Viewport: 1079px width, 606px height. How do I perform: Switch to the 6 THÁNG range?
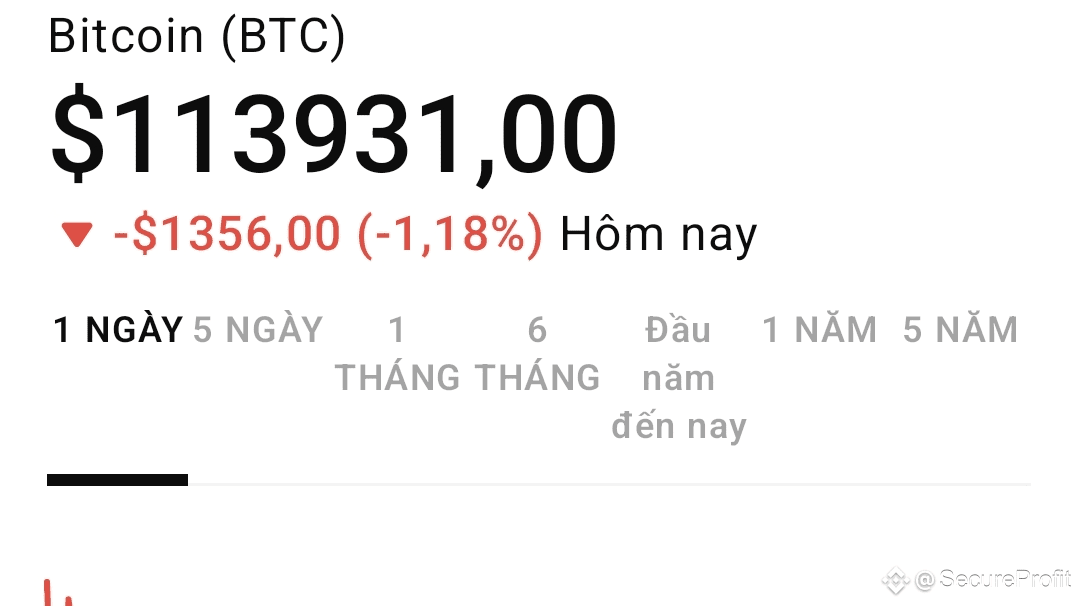tap(537, 353)
